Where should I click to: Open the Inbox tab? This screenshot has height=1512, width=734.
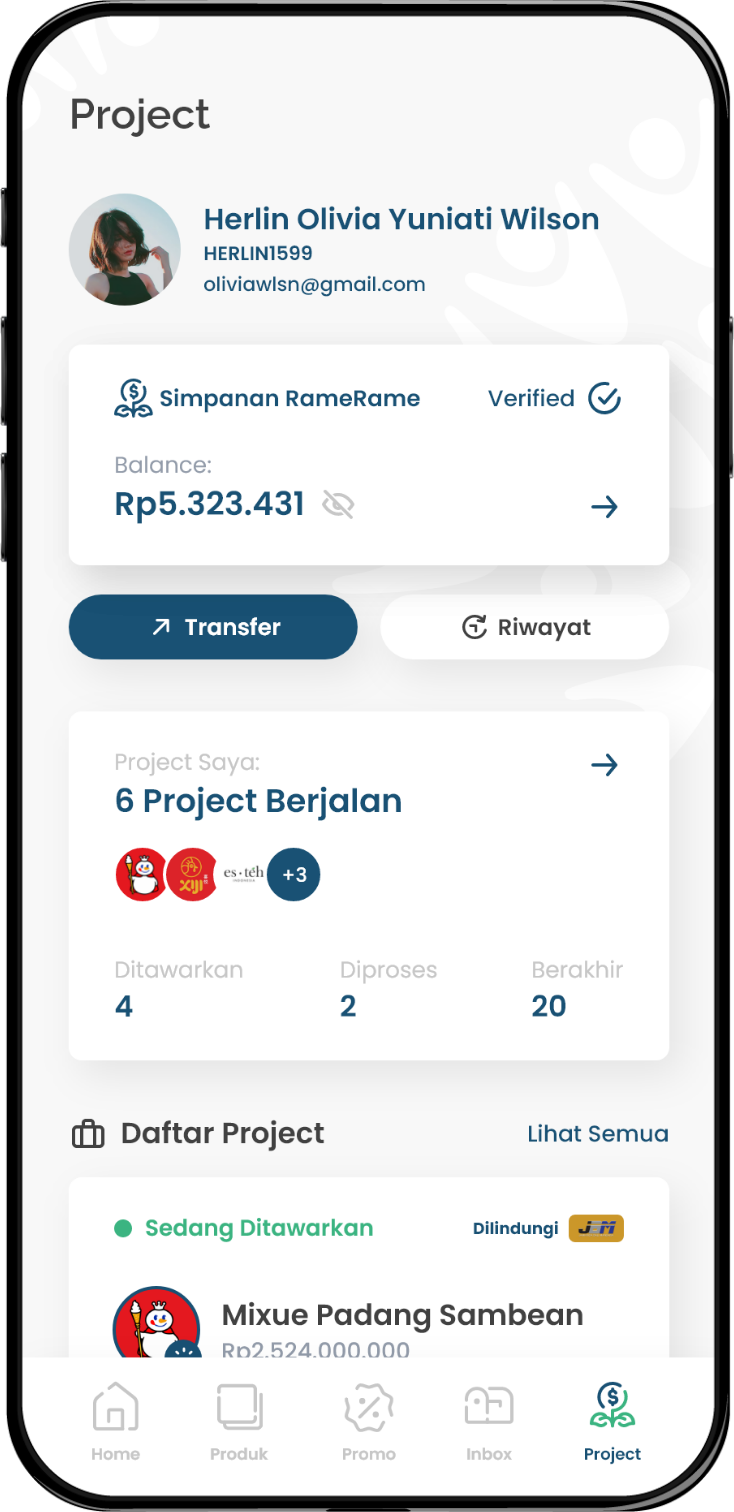point(488,1405)
